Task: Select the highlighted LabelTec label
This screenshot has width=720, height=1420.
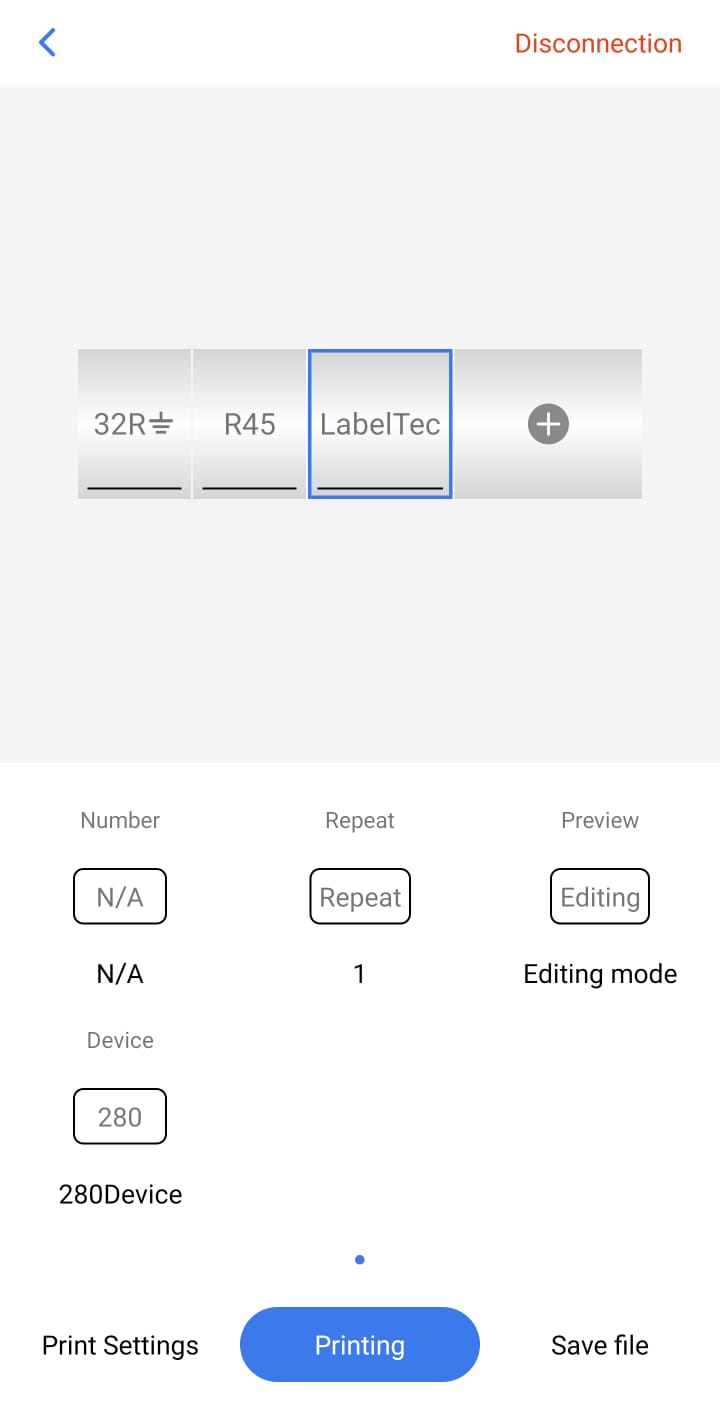Action: (x=380, y=424)
